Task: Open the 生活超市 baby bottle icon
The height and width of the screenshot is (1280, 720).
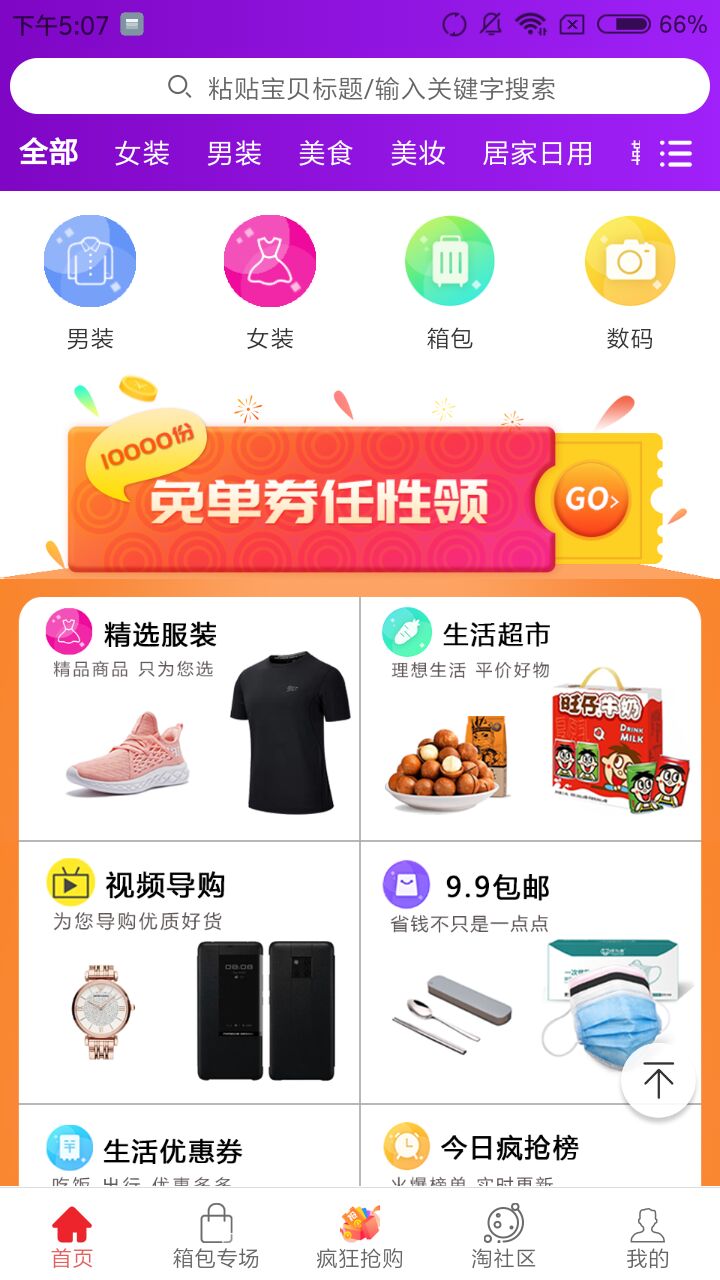Action: (407, 633)
